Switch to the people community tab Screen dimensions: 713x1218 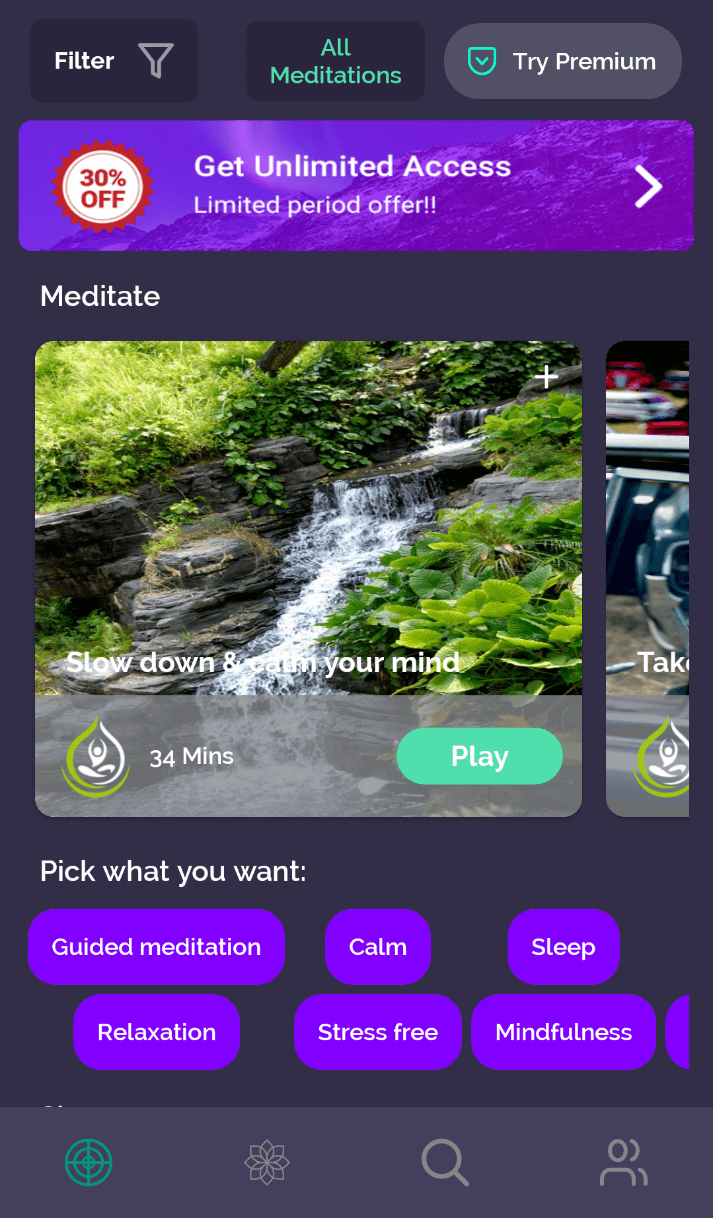click(624, 1163)
